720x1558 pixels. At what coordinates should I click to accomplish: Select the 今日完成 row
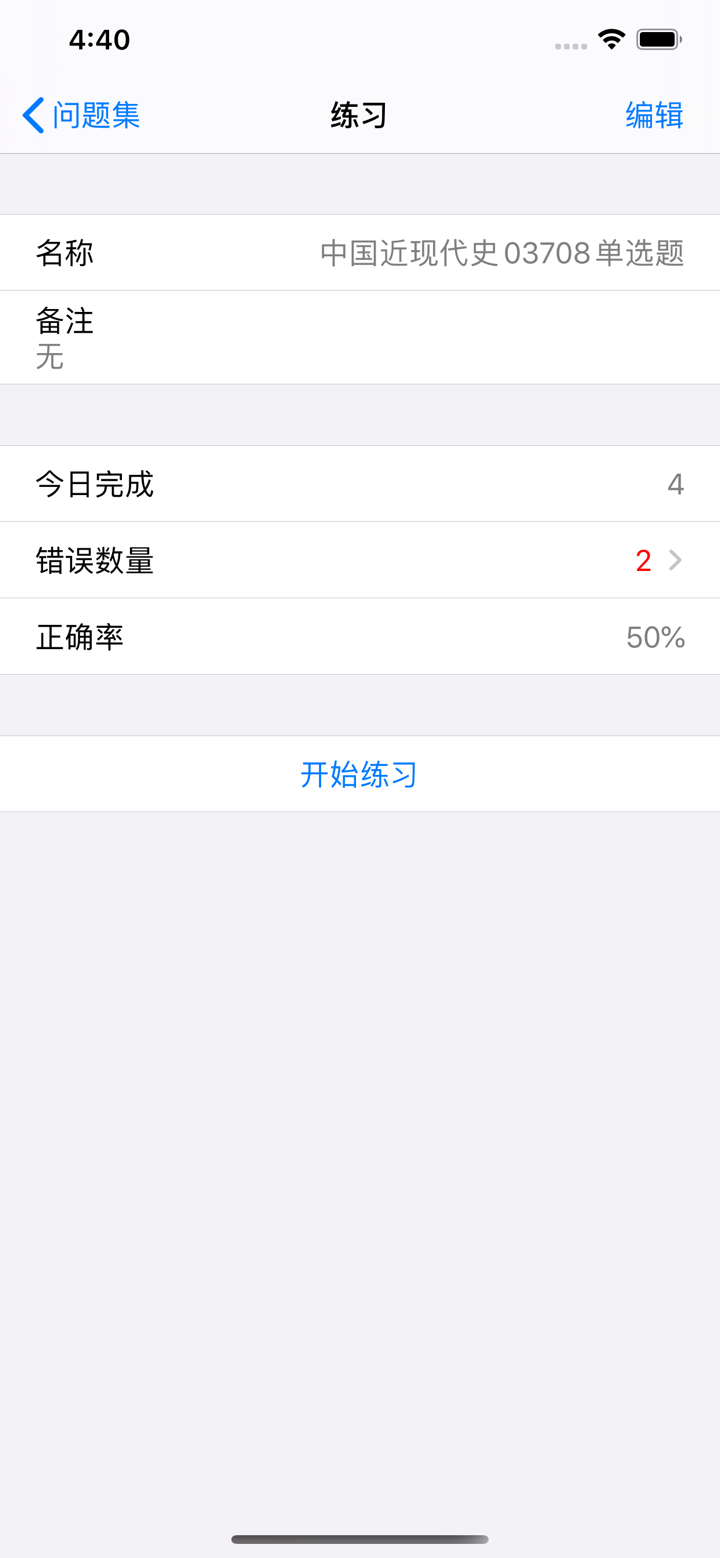click(360, 484)
